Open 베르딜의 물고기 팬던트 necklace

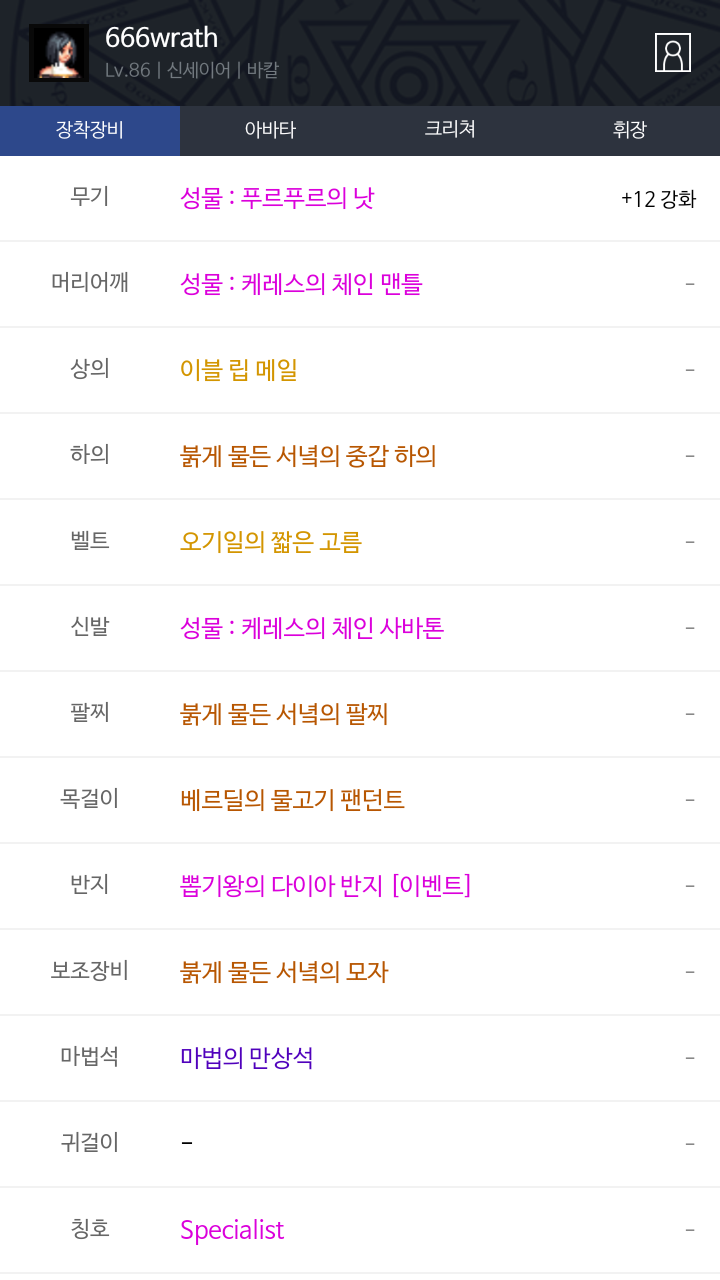pyautogui.click(x=292, y=800)
